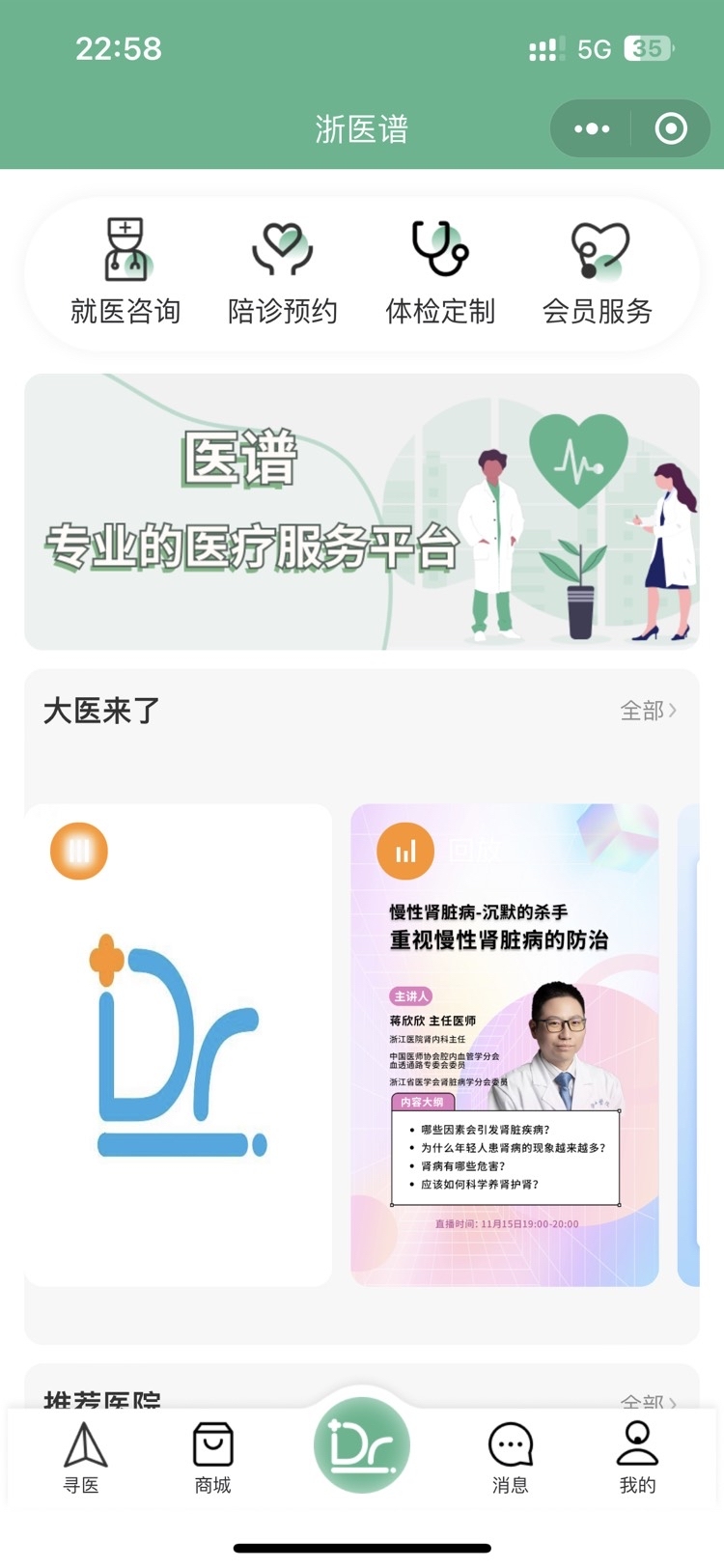Open 就医咨询 consultation service
724x1568 pixels.
(x=125, y=271)
